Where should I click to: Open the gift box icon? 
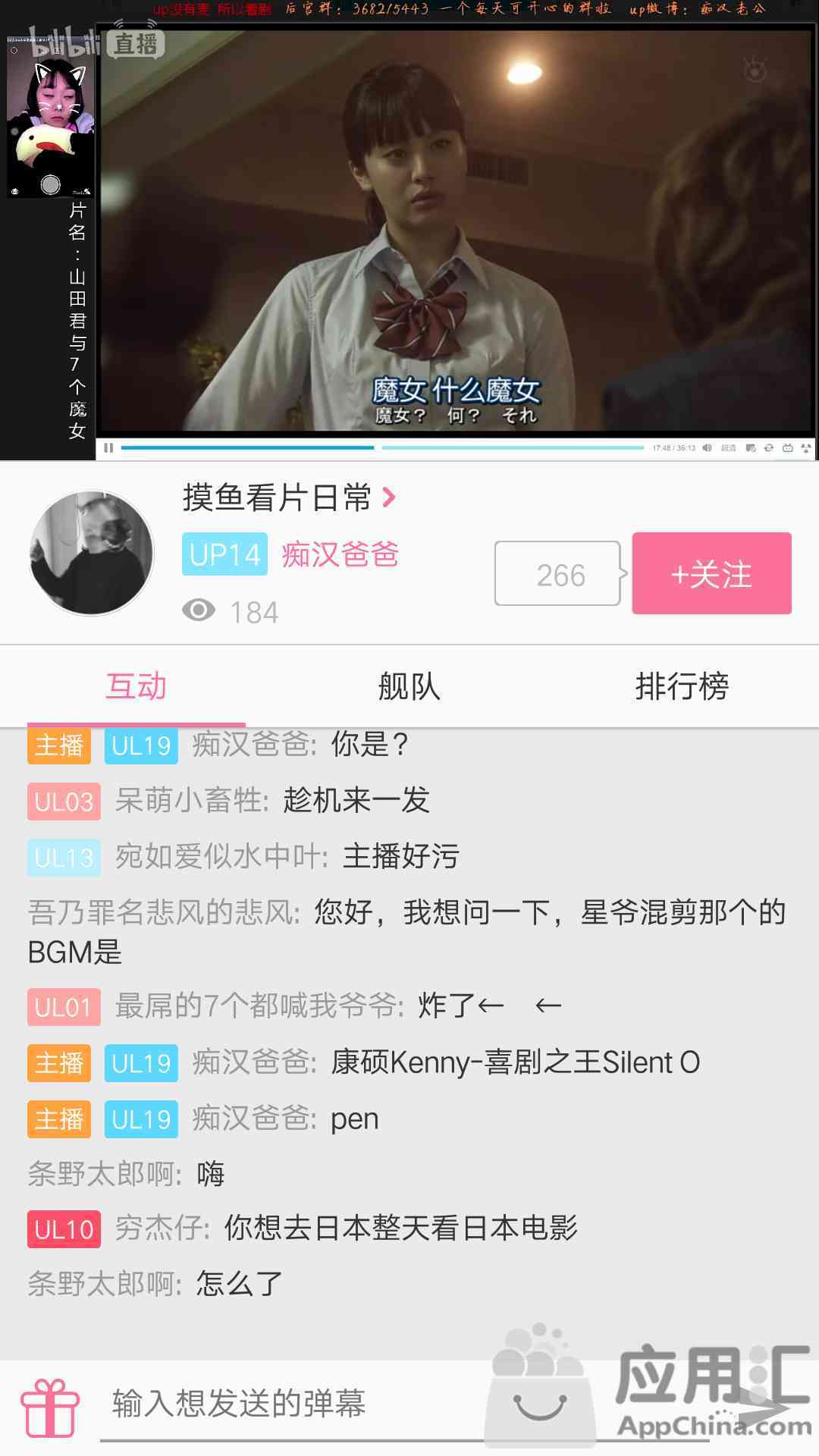click(50, 1407)
